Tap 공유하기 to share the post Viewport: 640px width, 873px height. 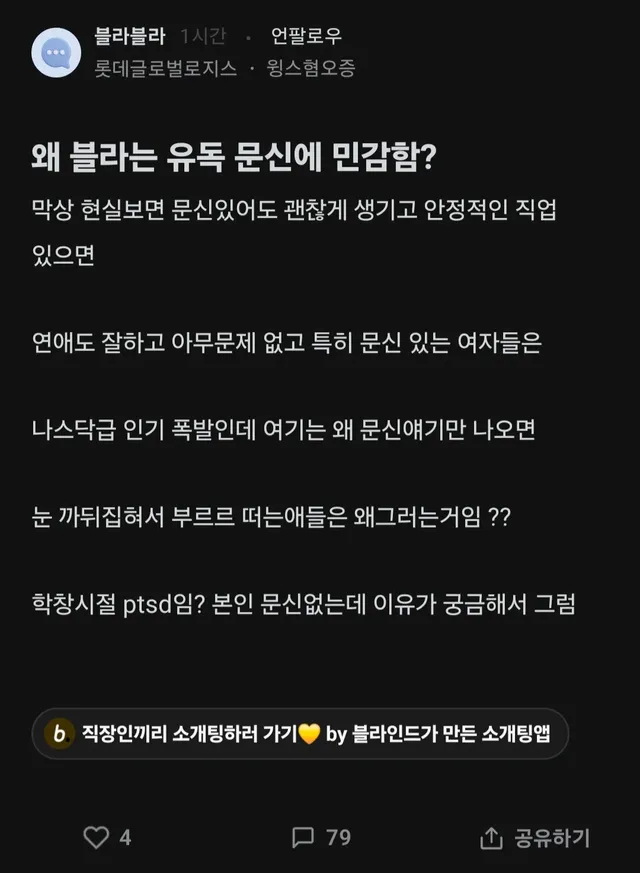(x=535, y=836)
